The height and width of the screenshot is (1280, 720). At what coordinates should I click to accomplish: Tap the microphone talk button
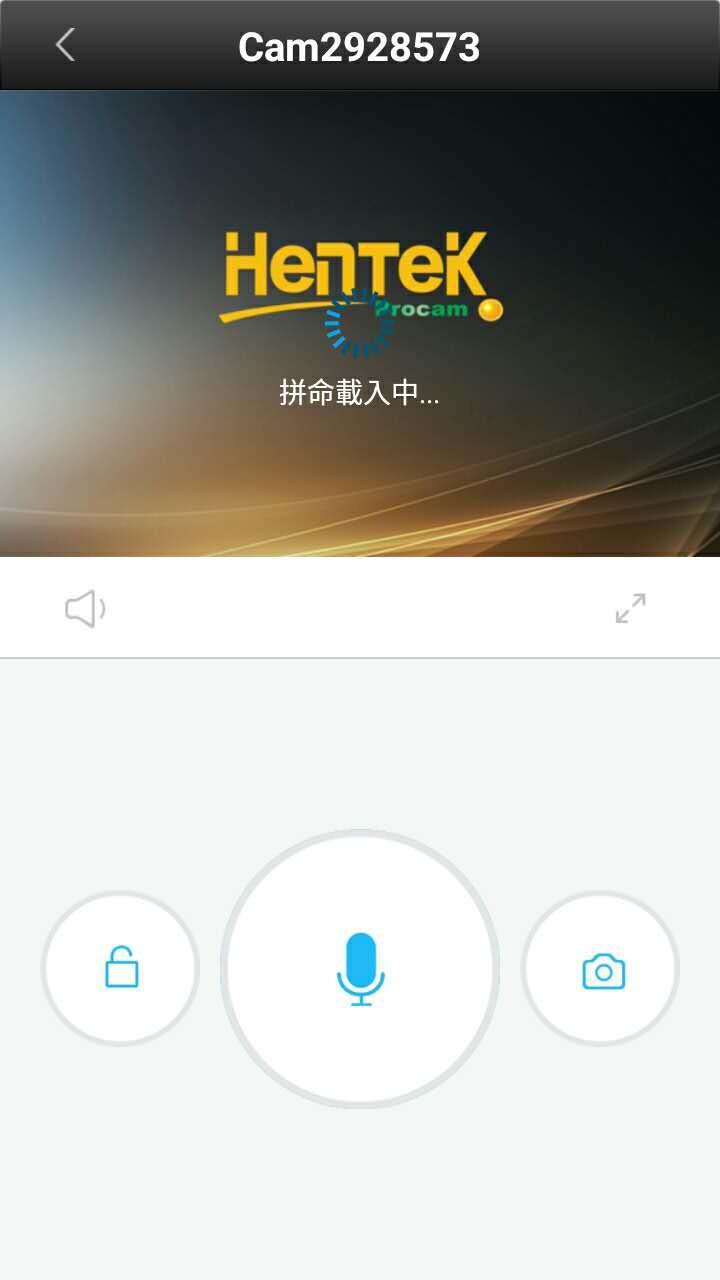point(360,969)
